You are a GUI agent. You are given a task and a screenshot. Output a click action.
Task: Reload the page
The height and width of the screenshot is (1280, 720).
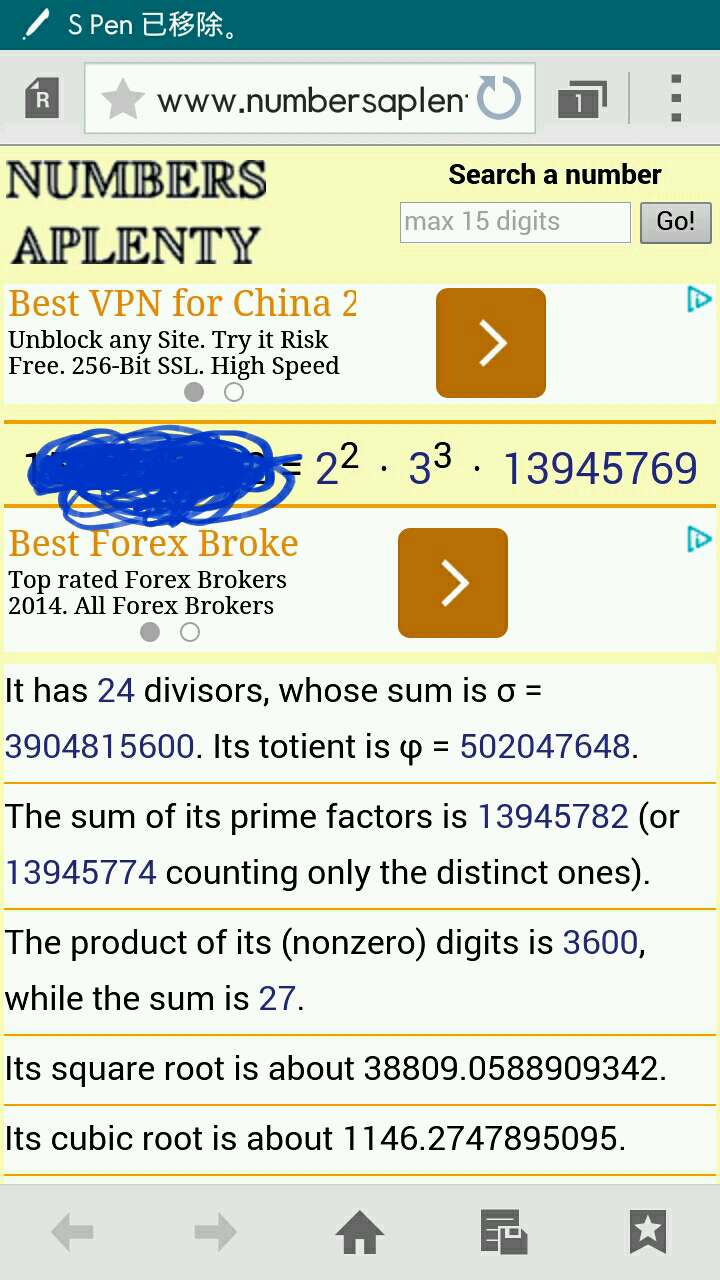coord(499,99)
